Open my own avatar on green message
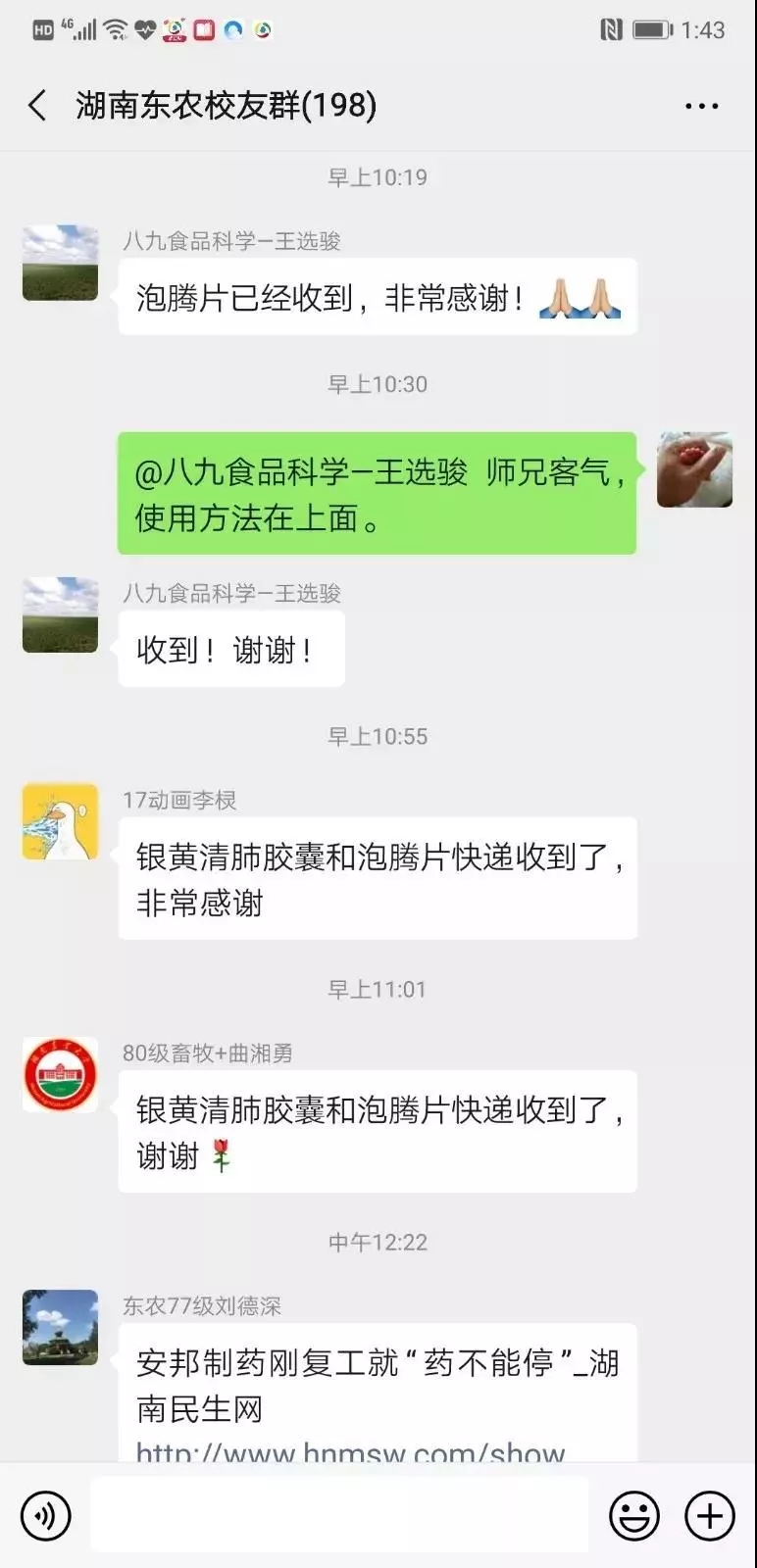 tap(694, 469)
